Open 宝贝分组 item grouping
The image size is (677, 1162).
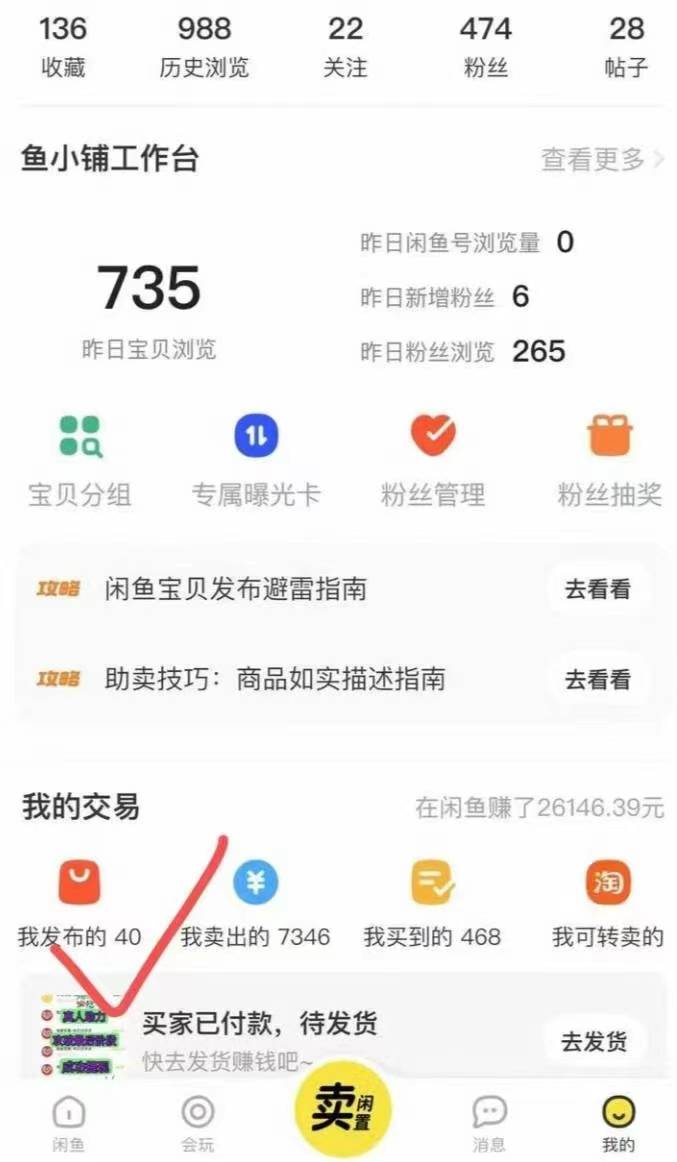(x=80, y=461)
